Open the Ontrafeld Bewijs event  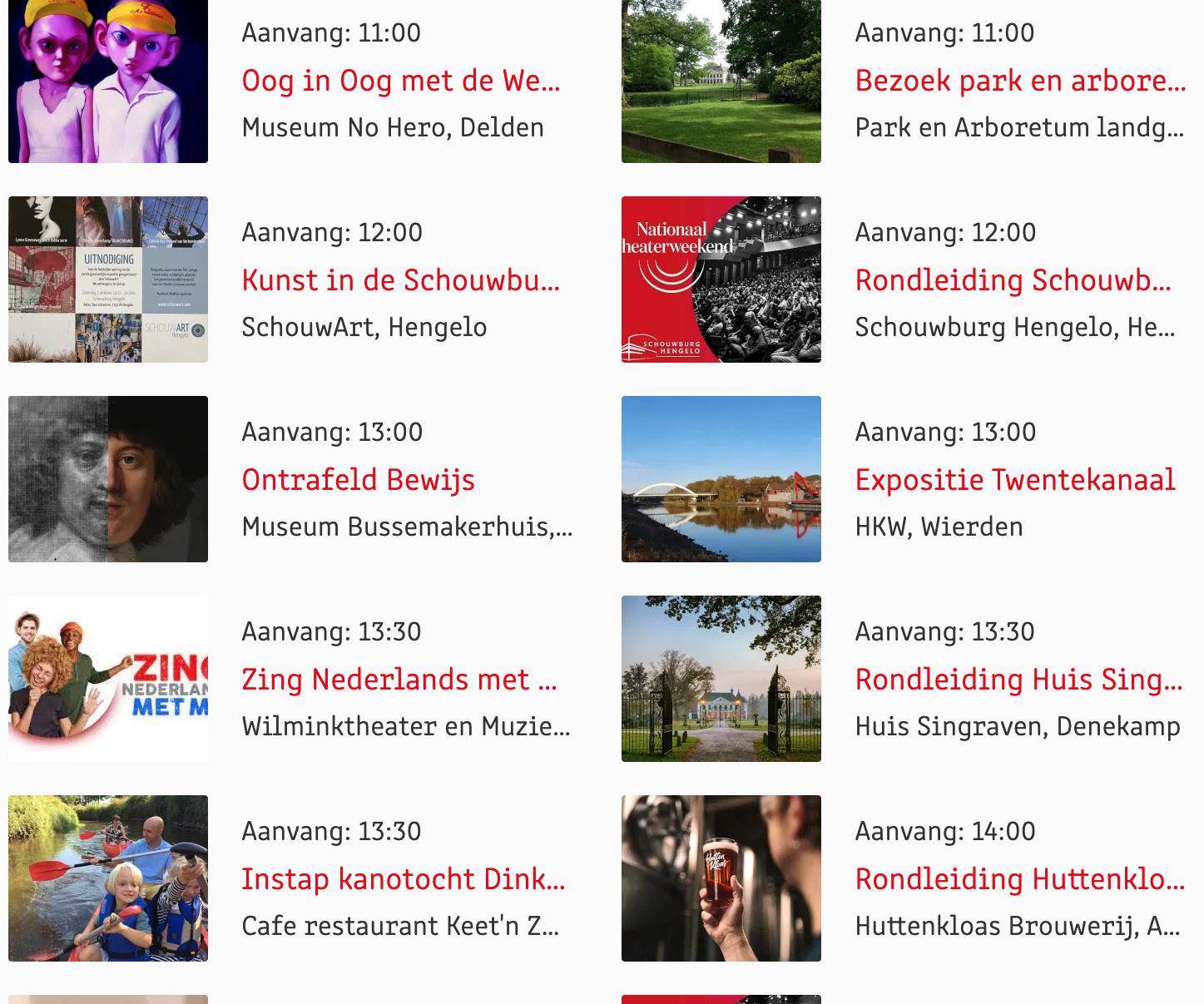coord(358,480)
